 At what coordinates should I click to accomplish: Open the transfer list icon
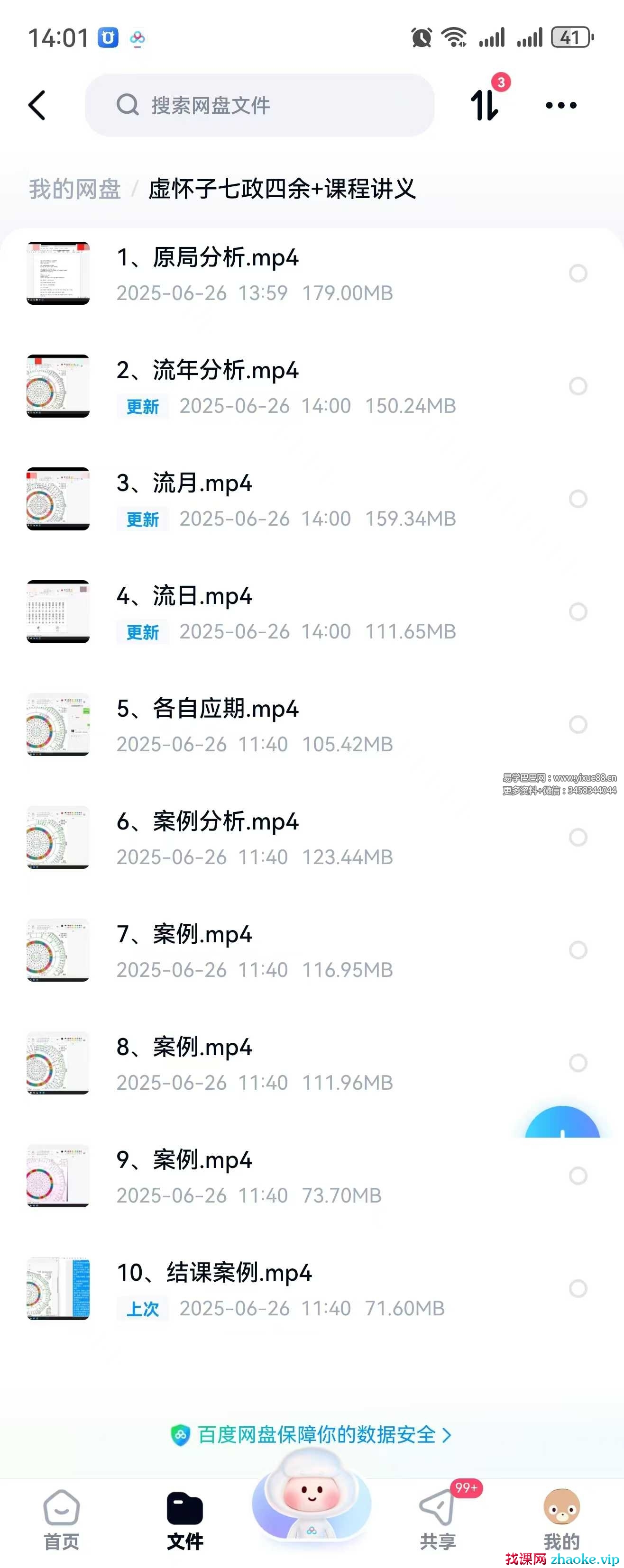tap(485, 105)
